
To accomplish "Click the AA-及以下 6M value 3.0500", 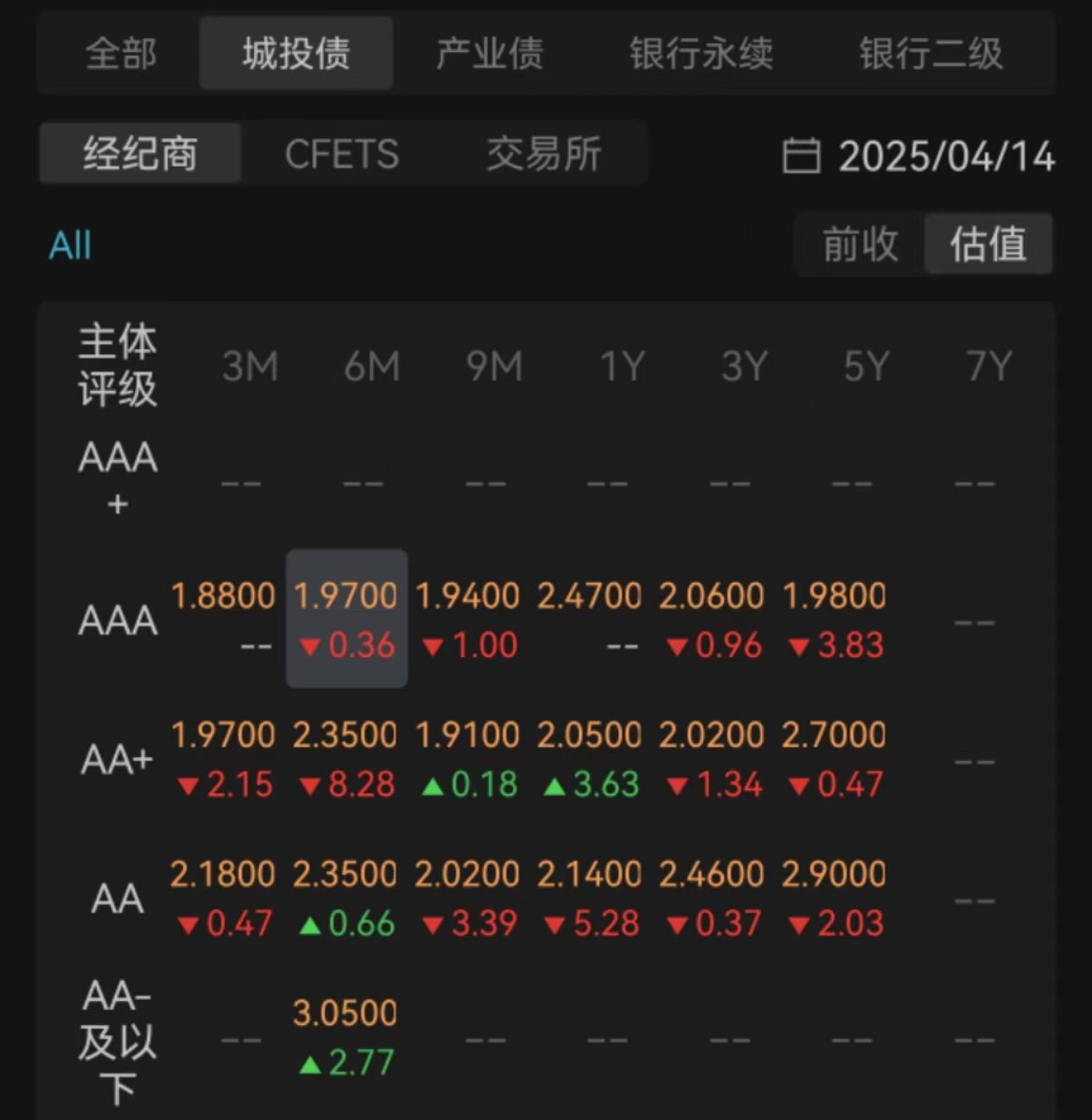I will [345, 1011].
